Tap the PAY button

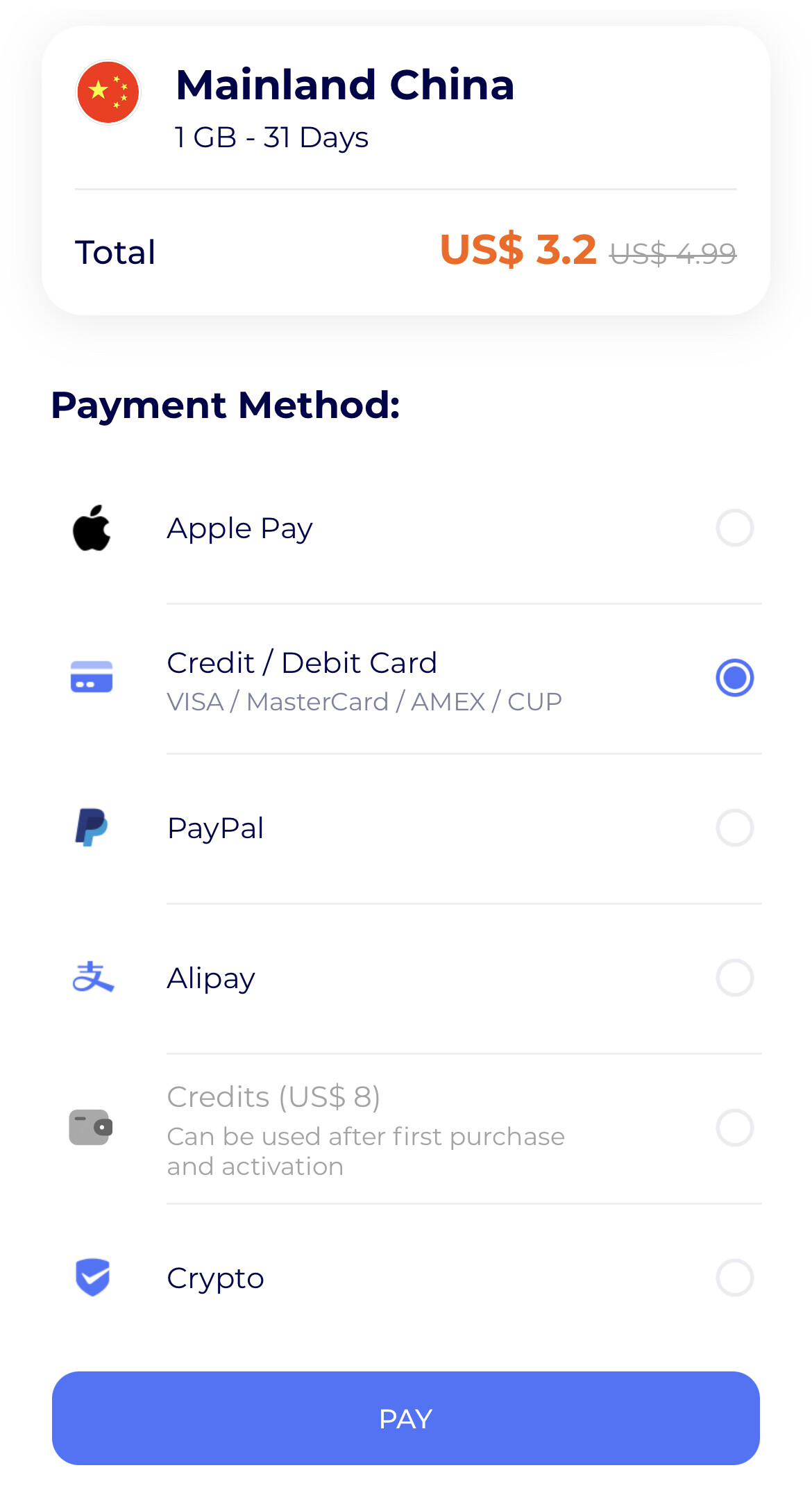pyautogui.click(x=406, y=1418)
